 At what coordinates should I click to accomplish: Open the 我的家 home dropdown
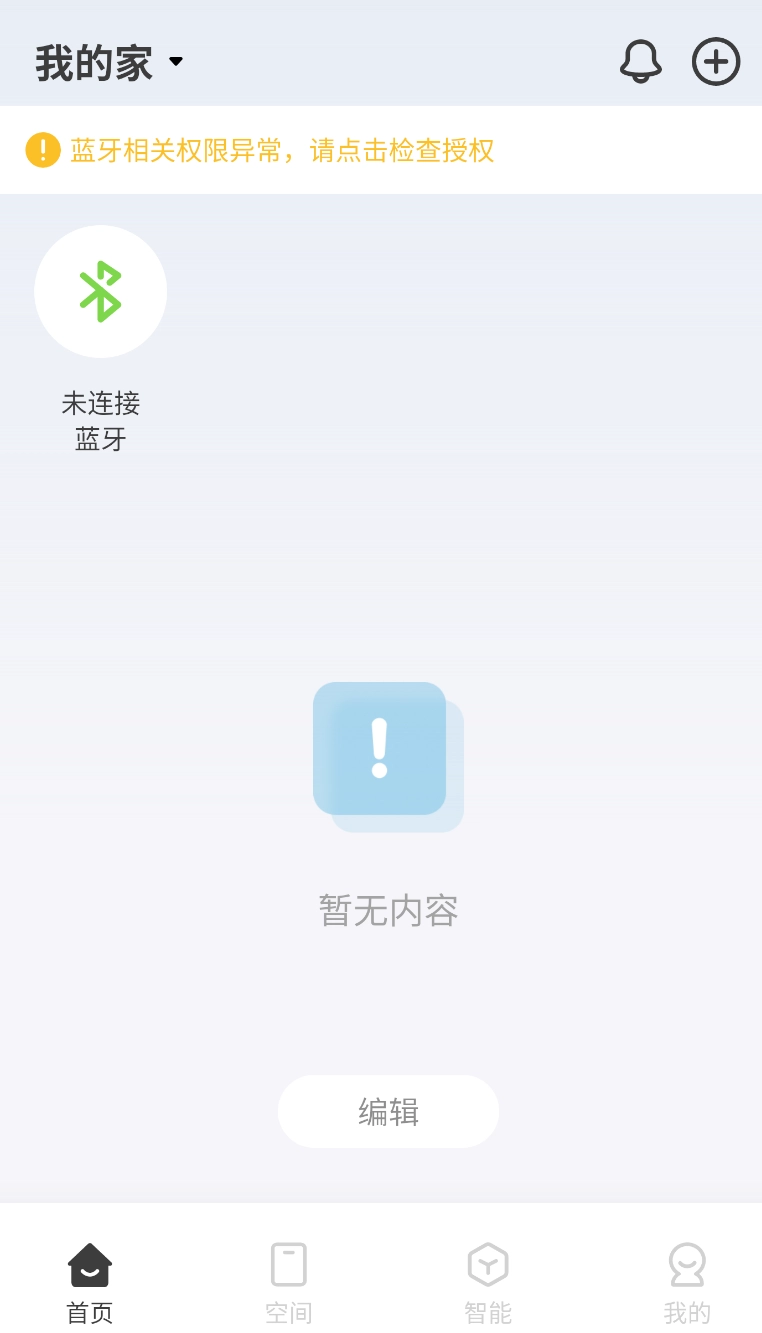coord(110,63)
